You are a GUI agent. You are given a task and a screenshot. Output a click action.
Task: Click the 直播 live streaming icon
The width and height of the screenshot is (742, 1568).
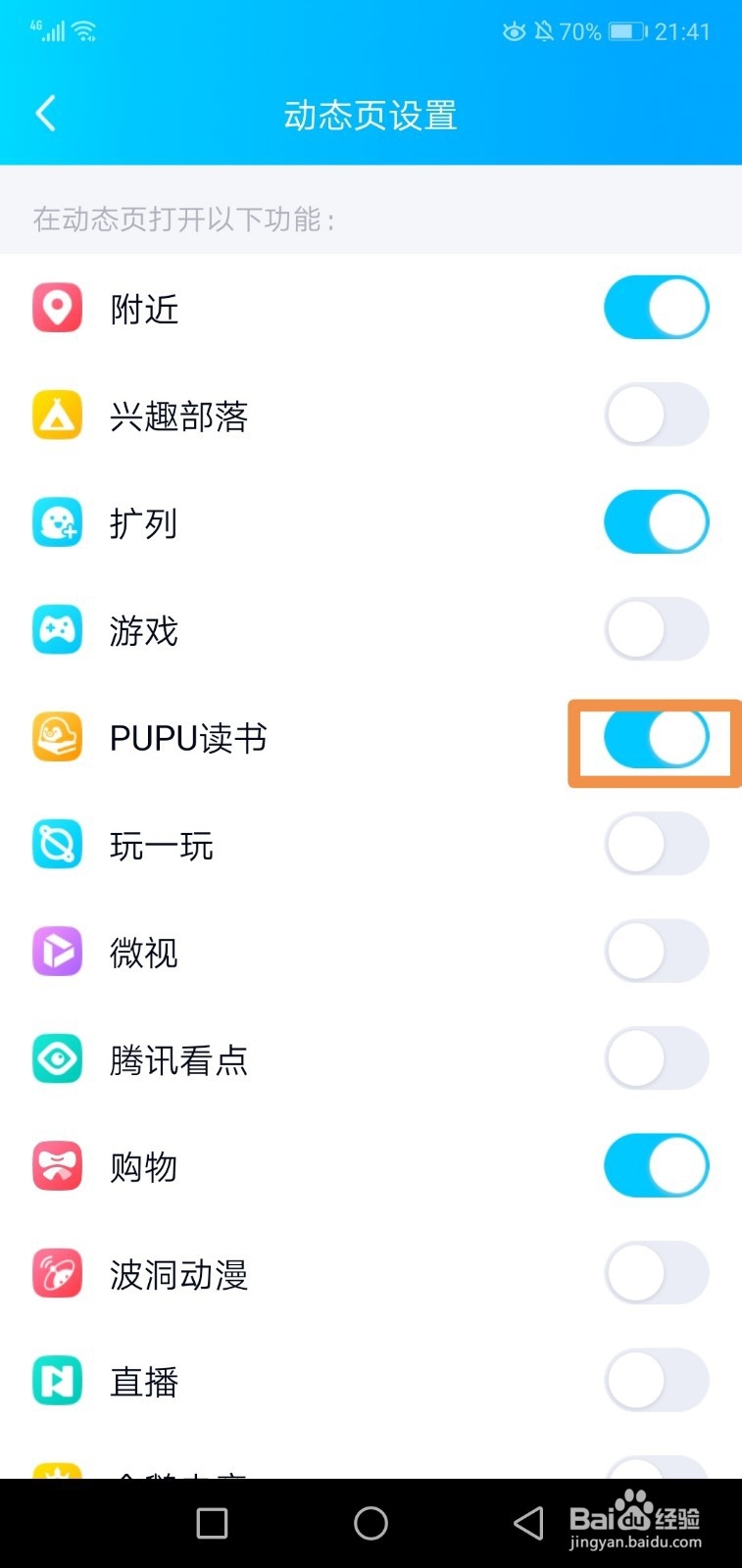pyautogui.click(x=57, y=1381)
